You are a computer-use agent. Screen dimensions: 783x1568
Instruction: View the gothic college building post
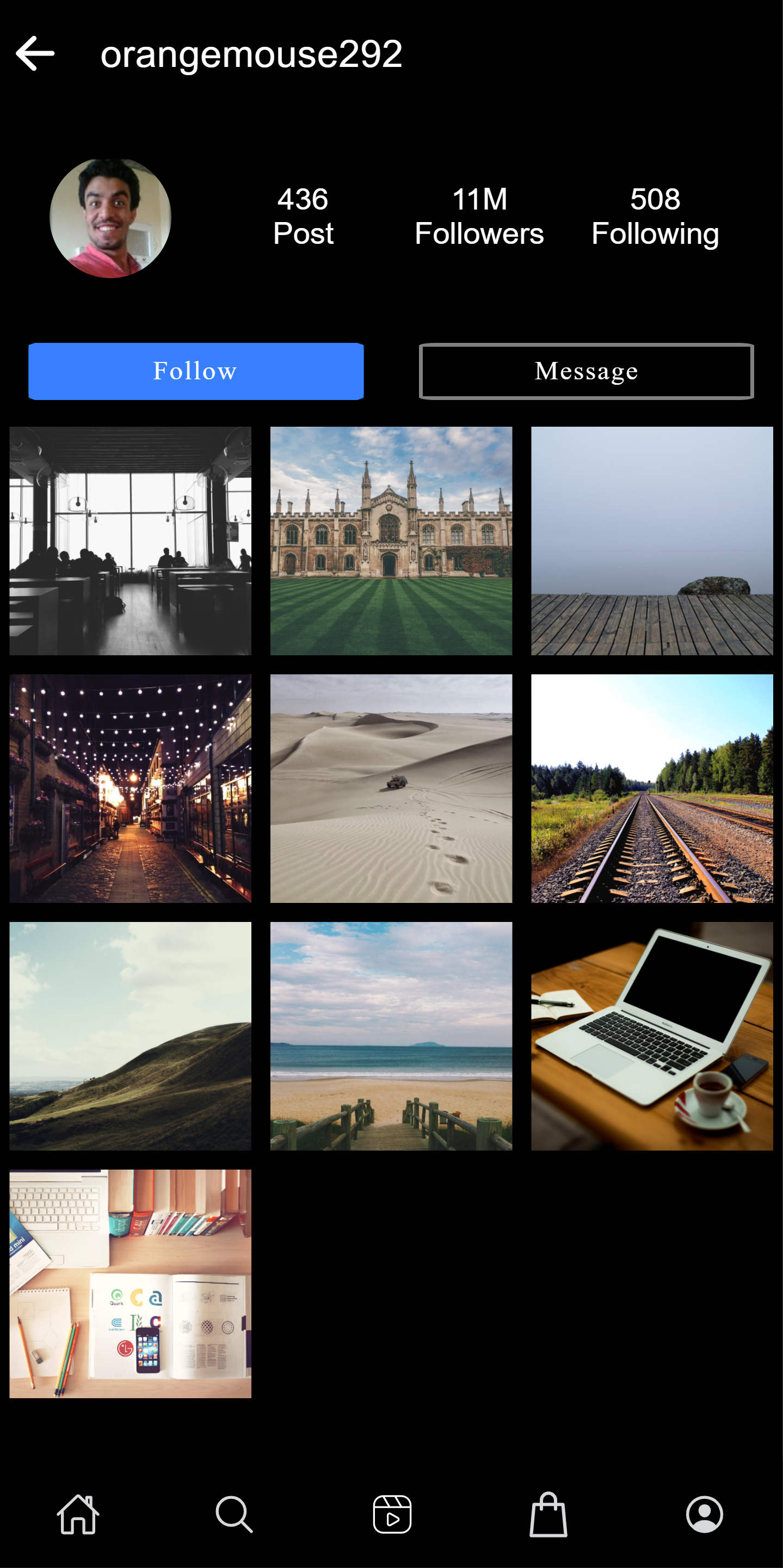391,540
